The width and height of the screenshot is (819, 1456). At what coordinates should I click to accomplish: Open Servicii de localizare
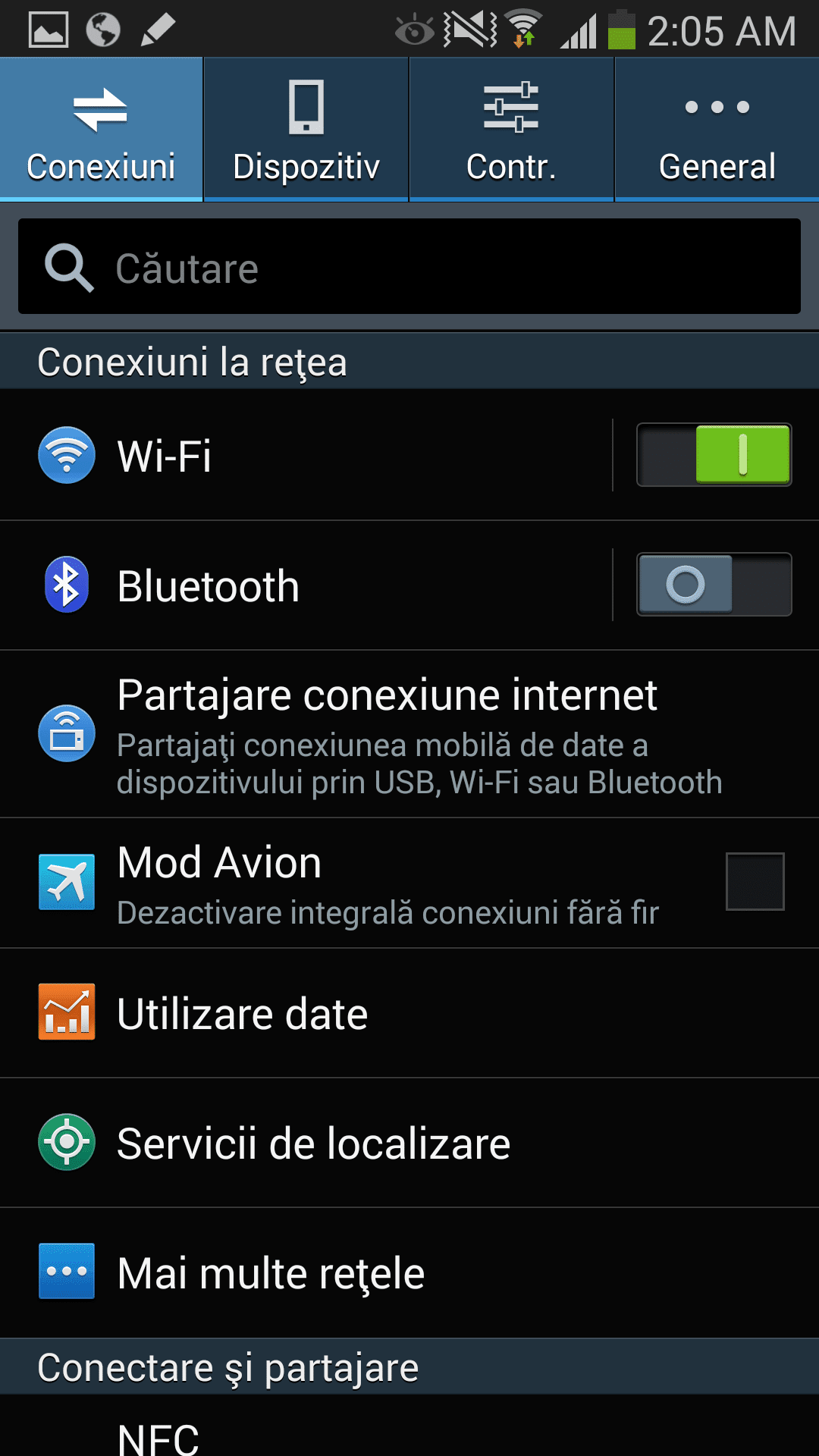click(x=409, y=1143)
